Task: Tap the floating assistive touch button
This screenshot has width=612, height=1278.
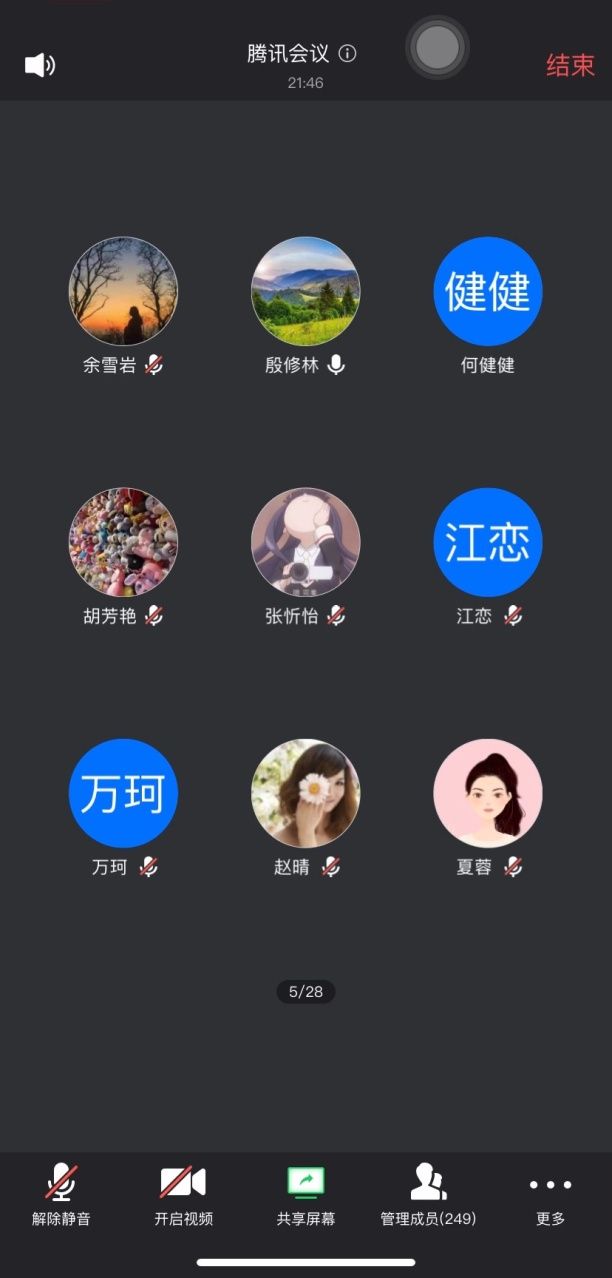Action: click(x=437, y=47)
